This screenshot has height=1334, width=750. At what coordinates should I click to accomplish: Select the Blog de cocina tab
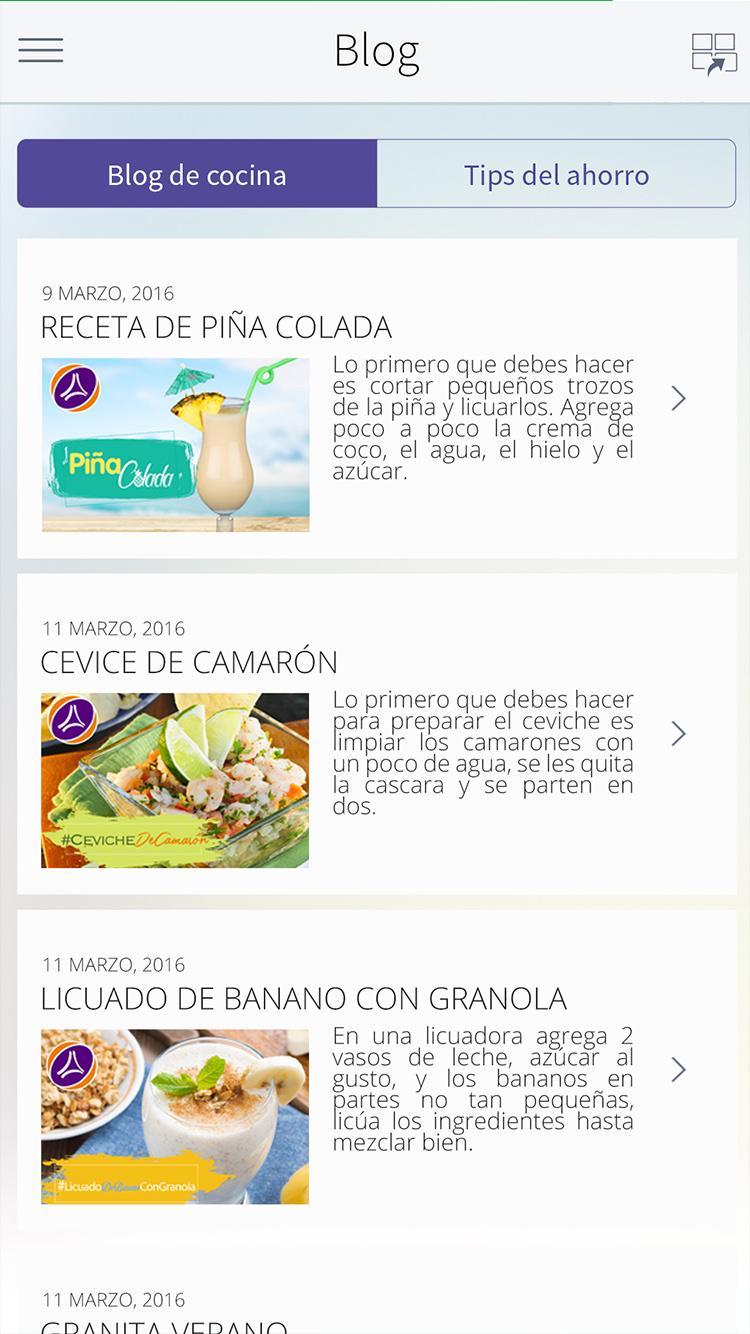click(x=196, y=173)
